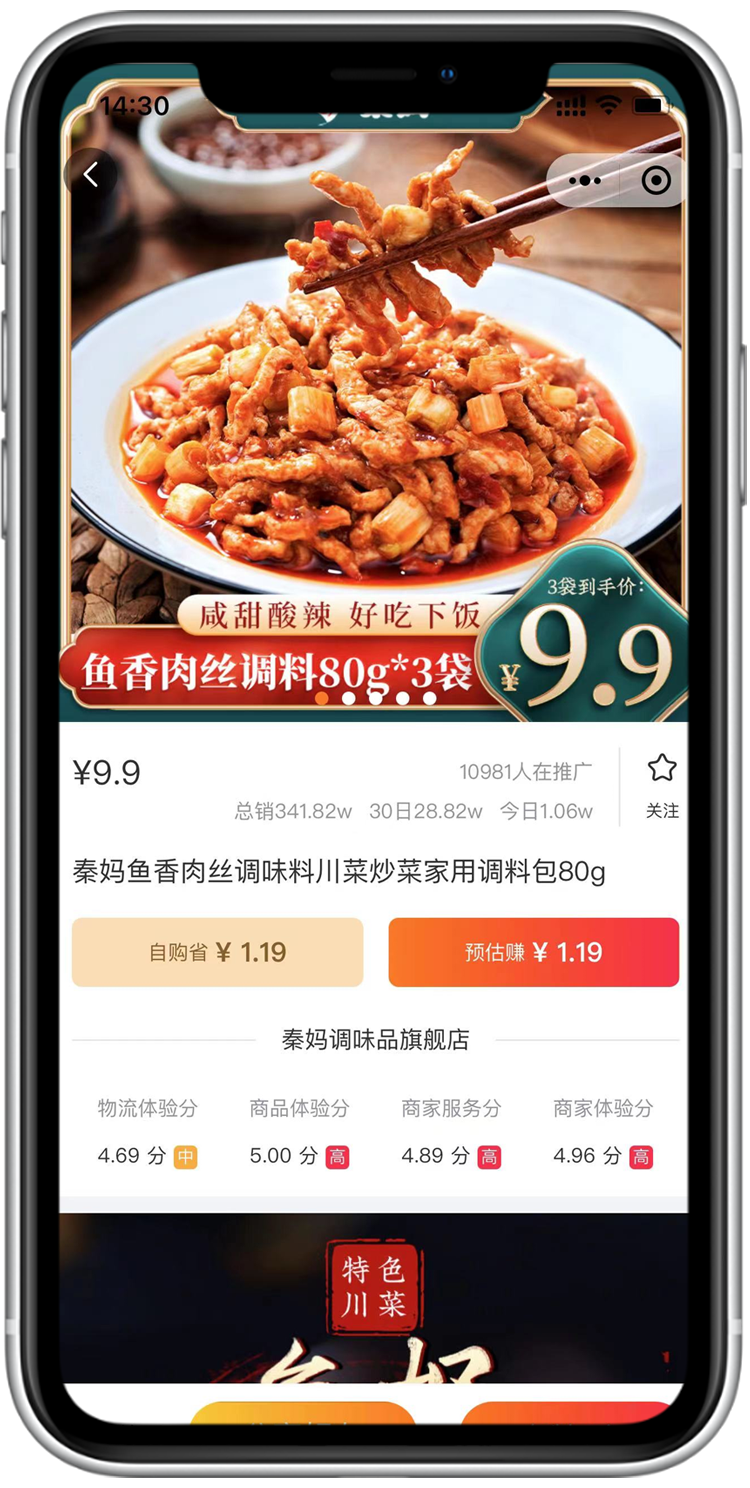The height and width of the screenshot is (1488, 750).
Task: Open the mini program three-dot menu
Action: pyautogui.click(x=584, y=181)
